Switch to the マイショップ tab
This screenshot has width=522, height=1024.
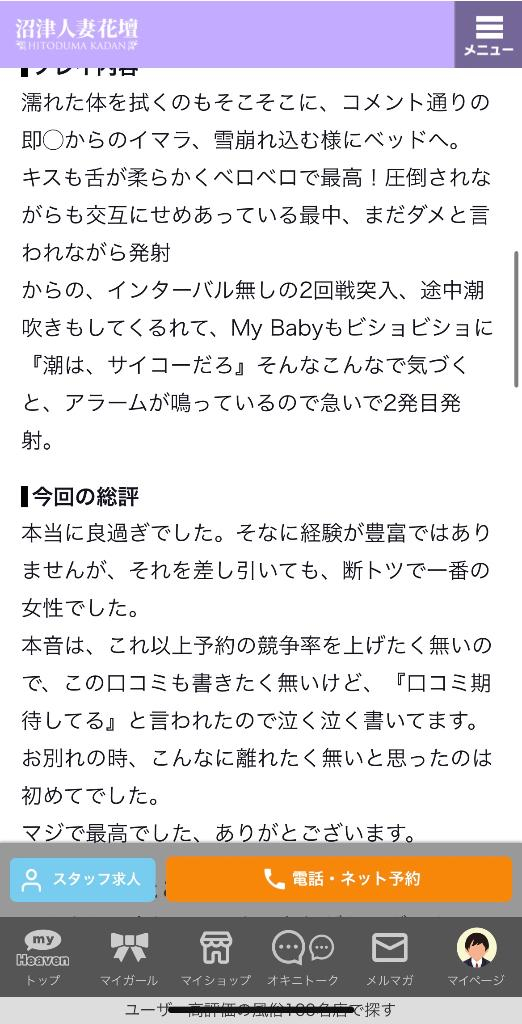216,957
